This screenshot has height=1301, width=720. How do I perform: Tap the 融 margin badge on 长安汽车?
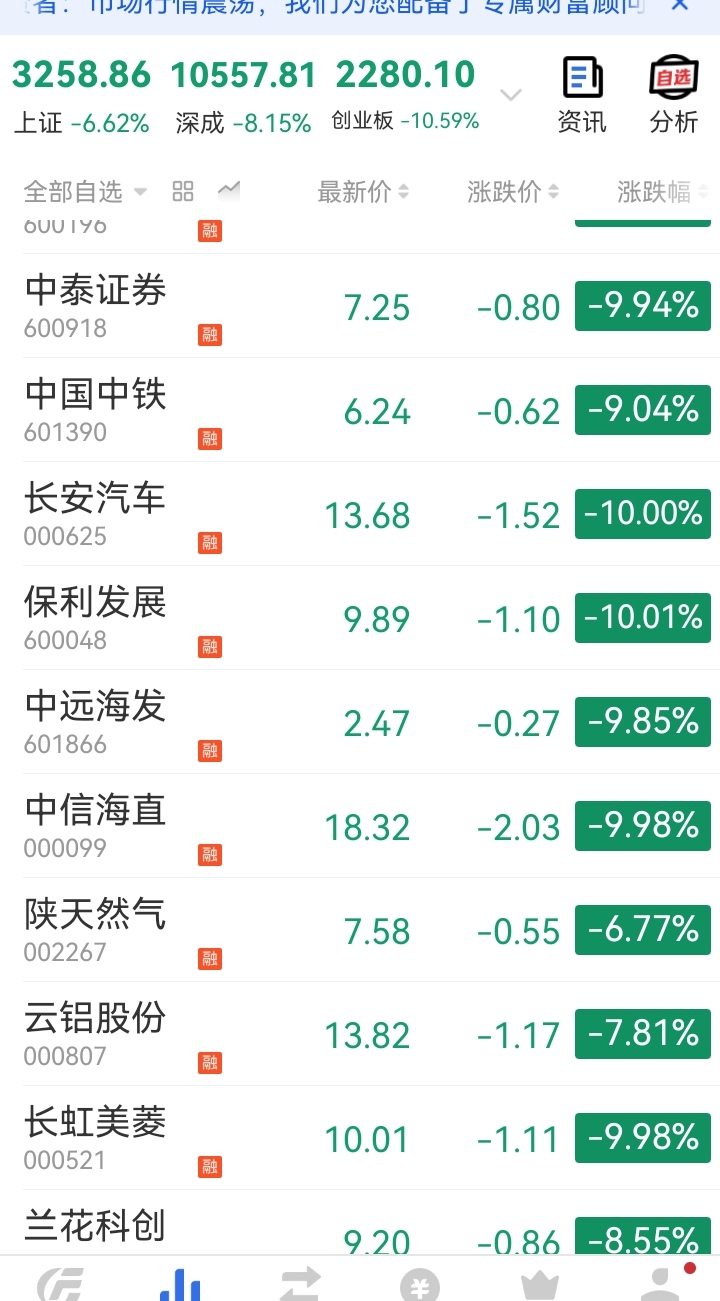pos(210,543)
